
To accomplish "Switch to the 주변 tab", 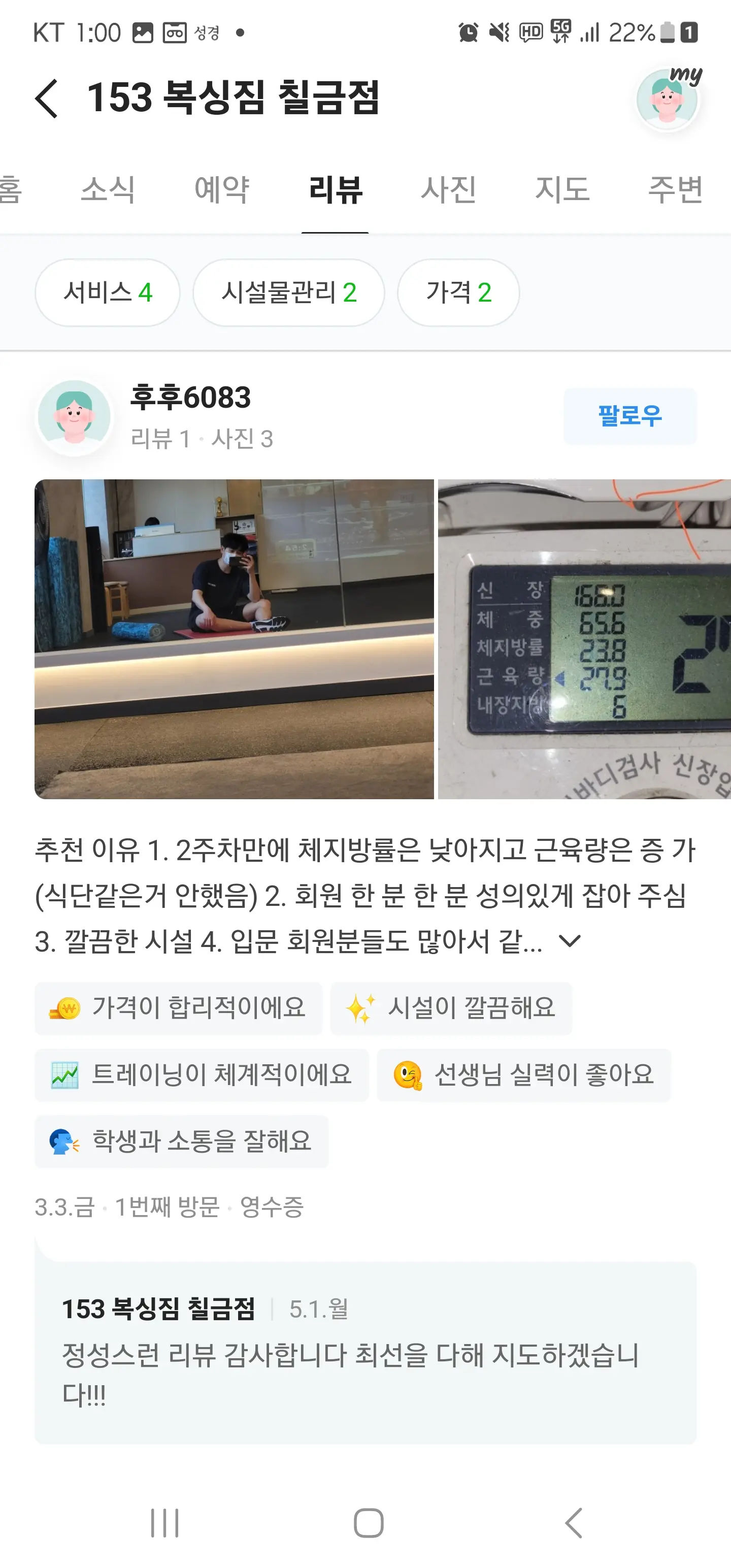I will [676, 189].
